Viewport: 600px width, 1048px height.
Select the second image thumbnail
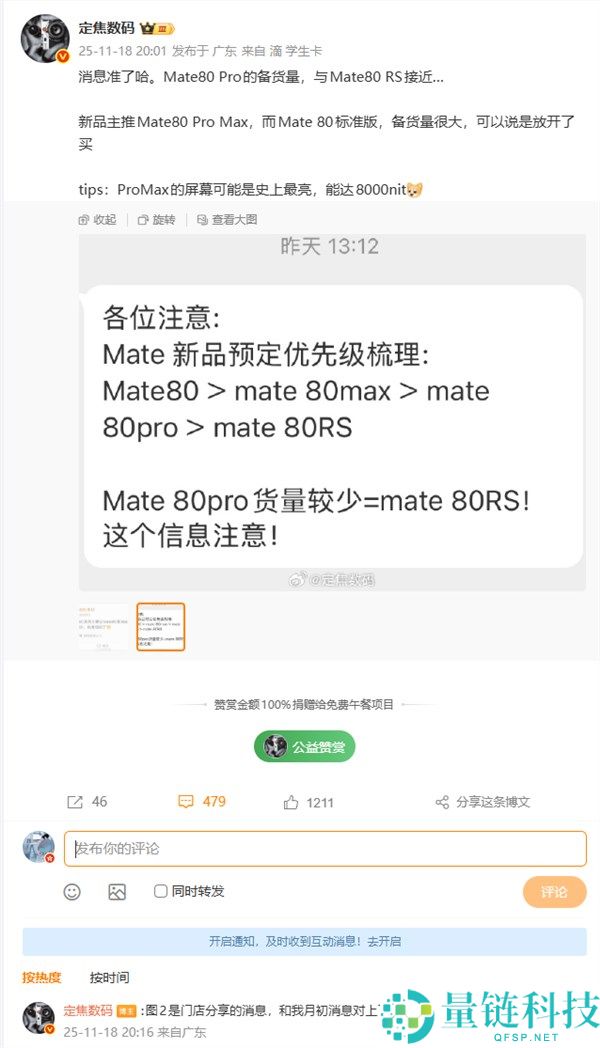[x=161, y=627]
